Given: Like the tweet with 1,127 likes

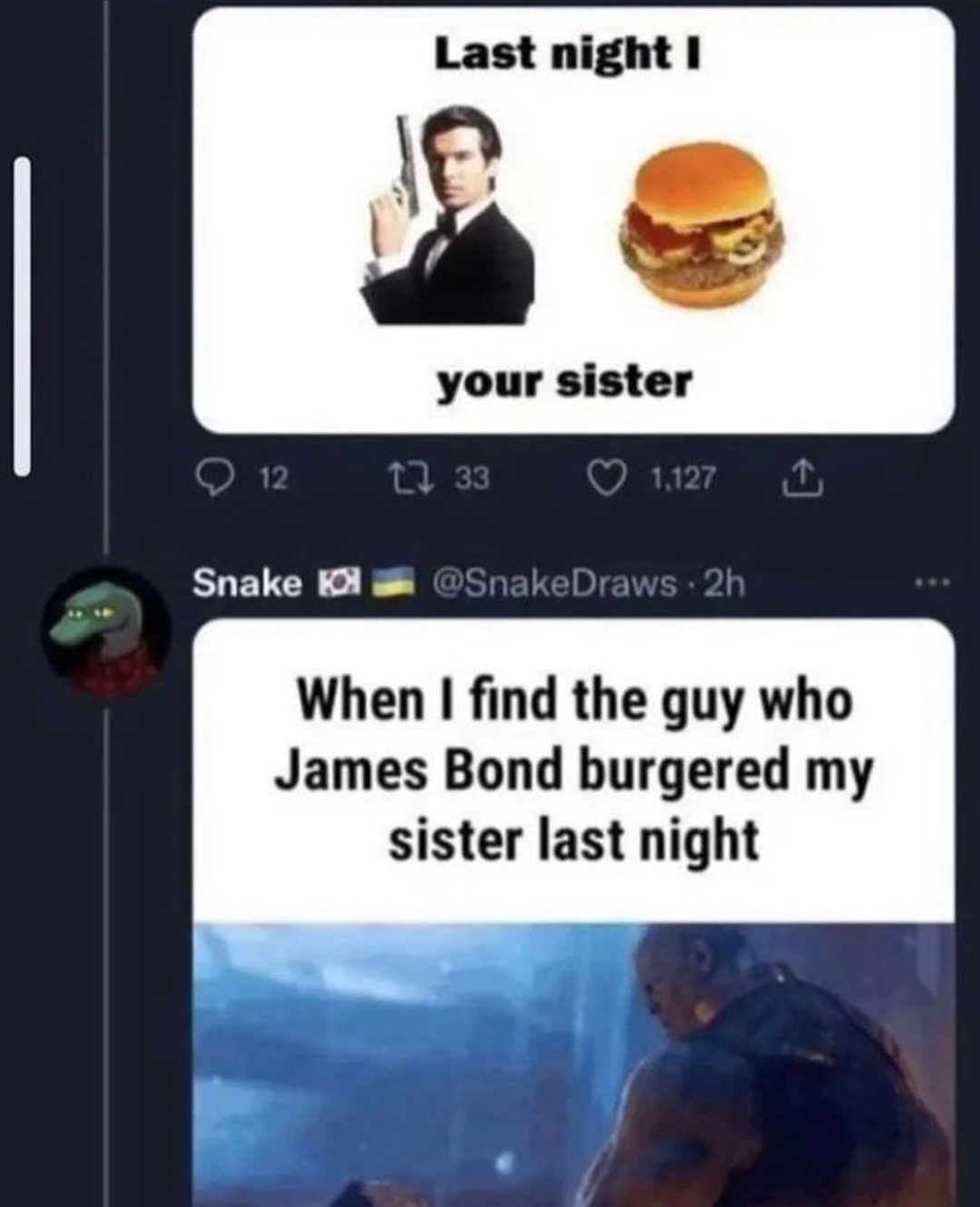Looking at the screenshot, I should tap(601, 477).
